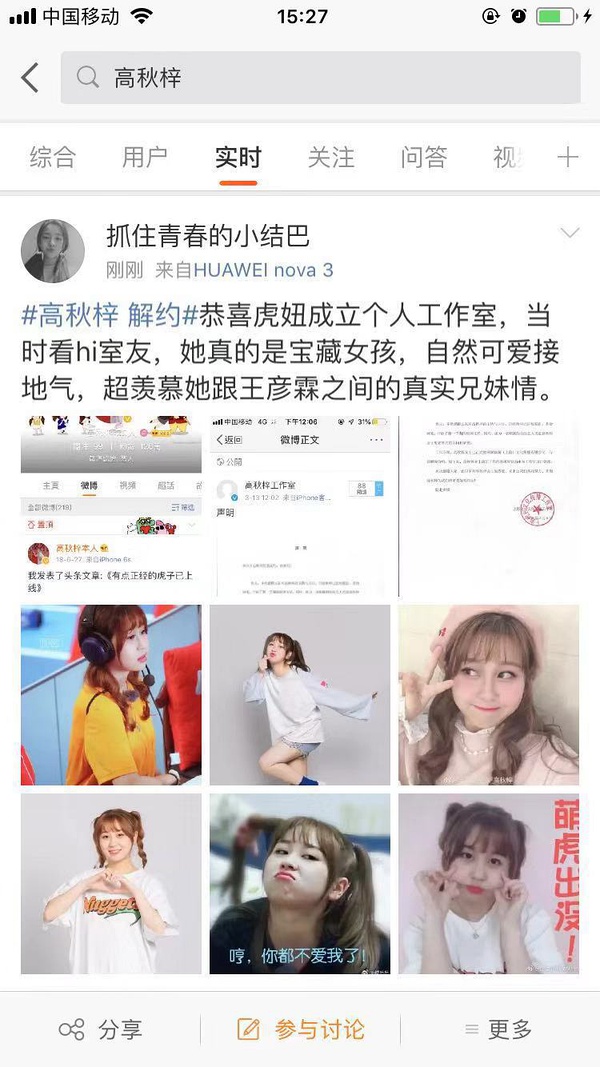This screenshot has height=1067, width=600.
Task: Open the photo with 萌虎出没 text
Action: click(x=488, y=883)
